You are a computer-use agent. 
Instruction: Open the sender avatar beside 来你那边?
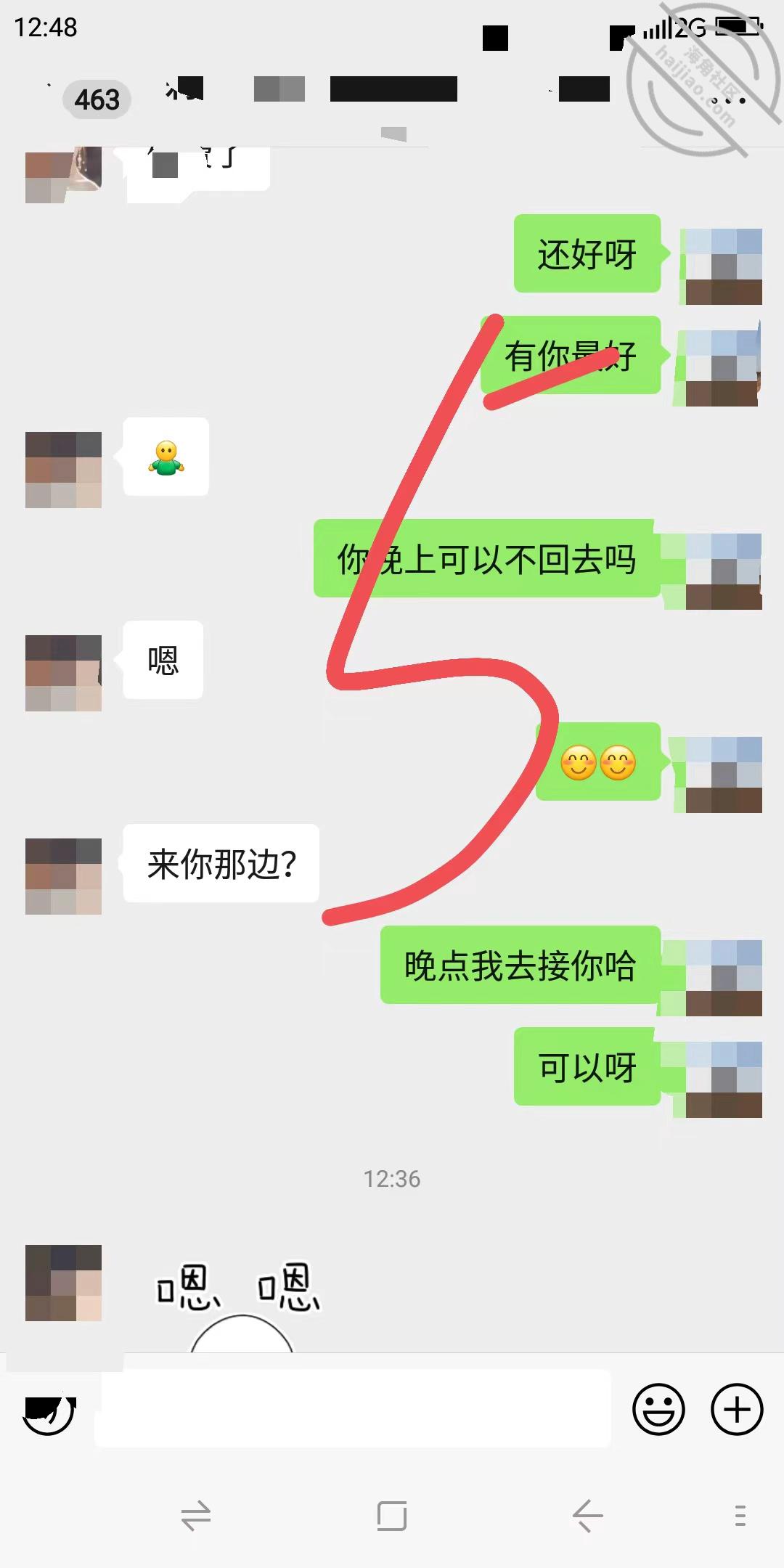click(63, 876)
